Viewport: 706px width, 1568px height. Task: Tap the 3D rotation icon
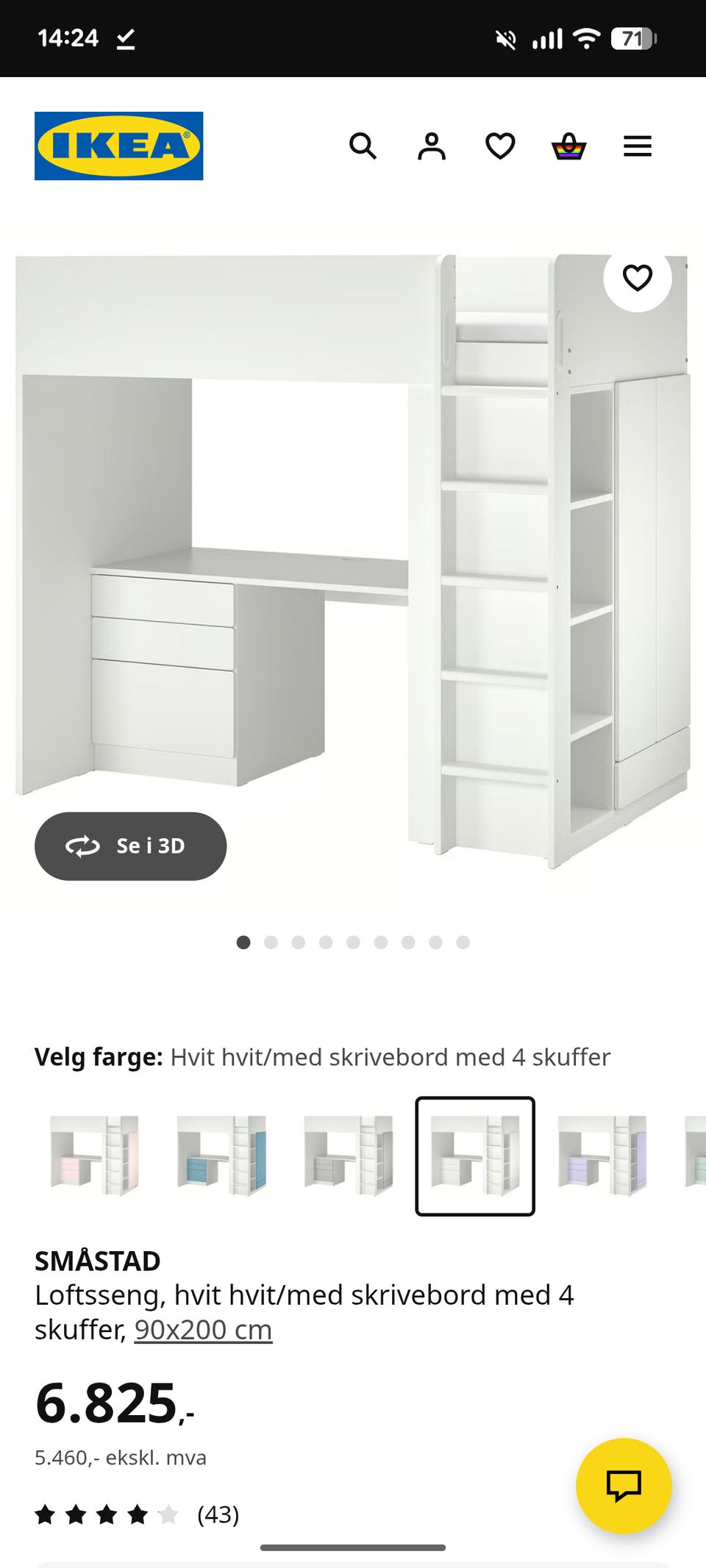[83, 846]
